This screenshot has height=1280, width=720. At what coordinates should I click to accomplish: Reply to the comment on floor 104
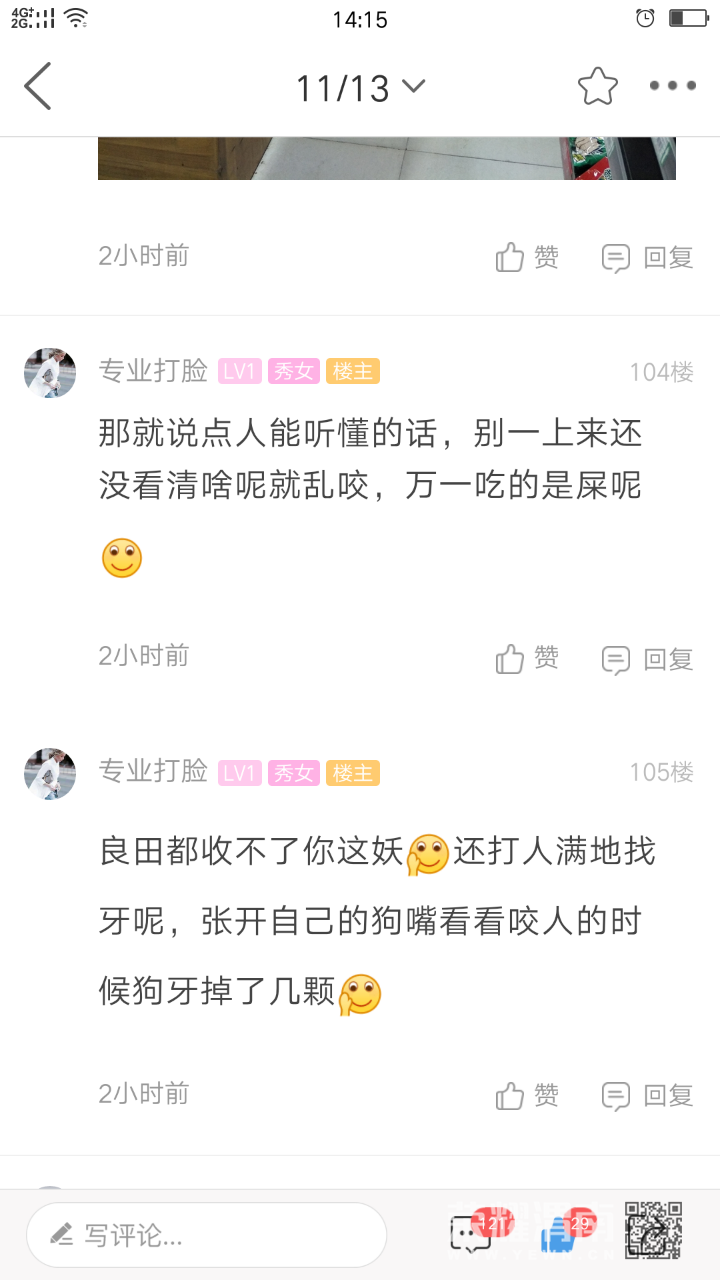pyautogui.click(x=648, y=658)
